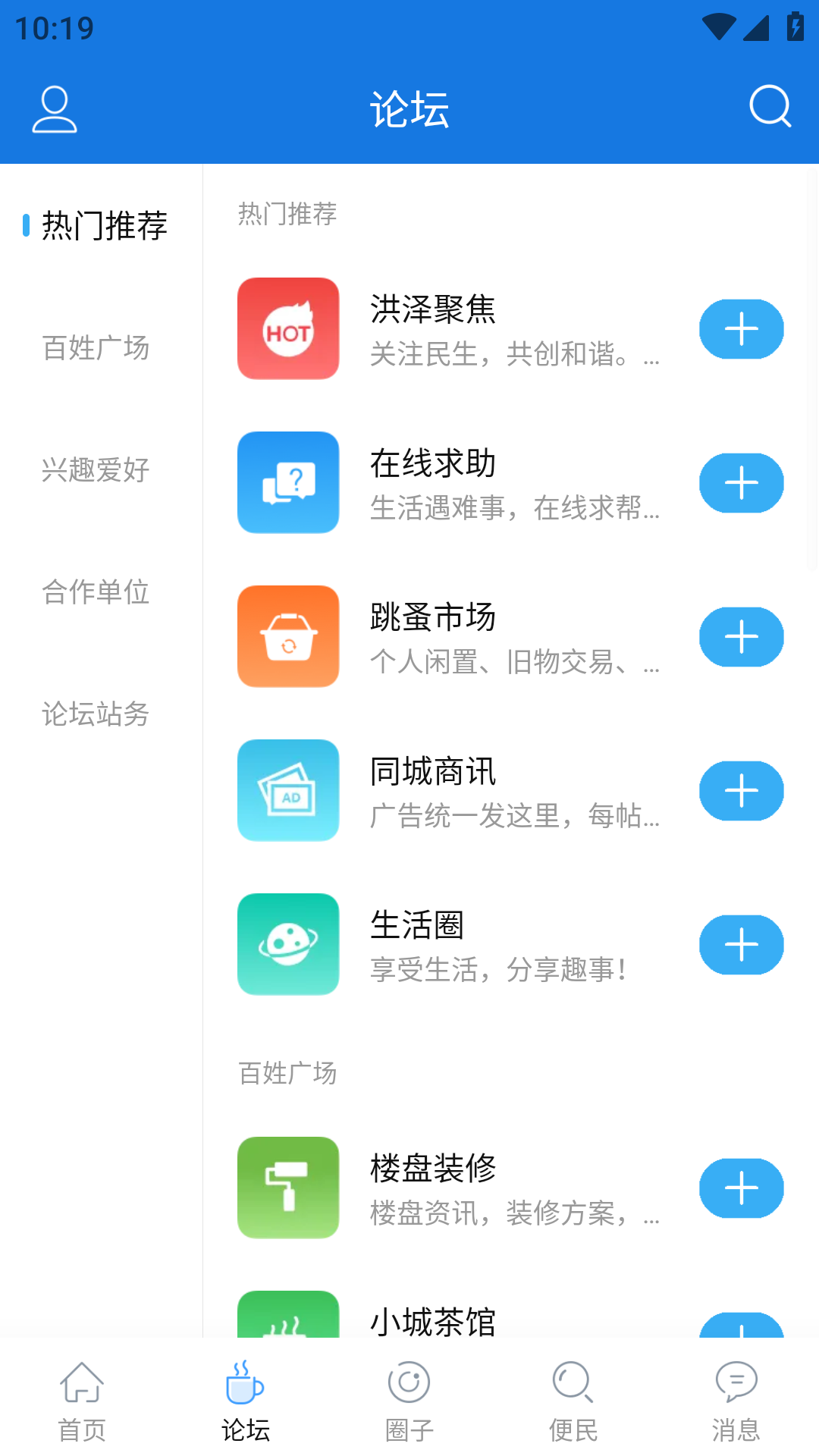819x1456 pixels.
Task: Open the 同城商讯 AD icon
Action: 288,790
